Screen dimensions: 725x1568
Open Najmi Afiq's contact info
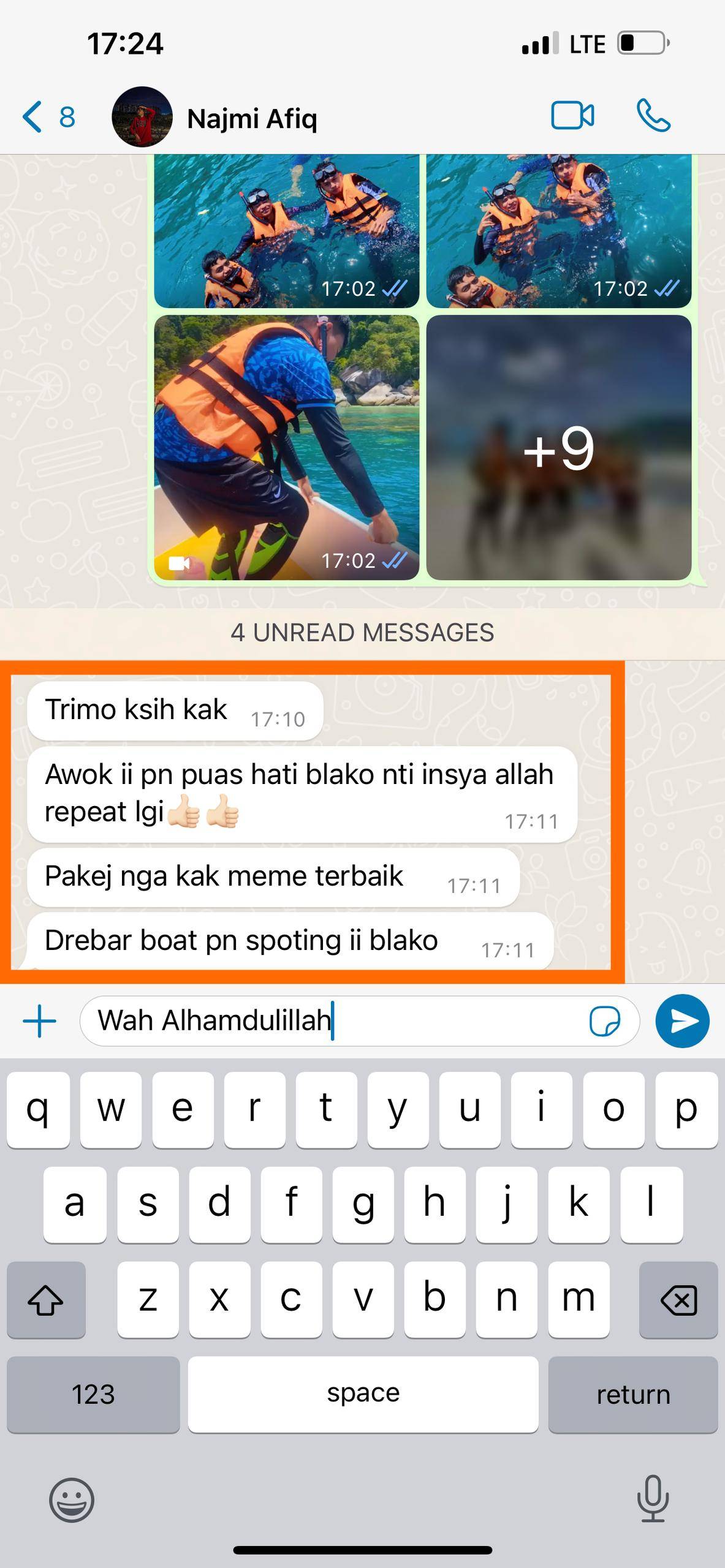[251, 118]
